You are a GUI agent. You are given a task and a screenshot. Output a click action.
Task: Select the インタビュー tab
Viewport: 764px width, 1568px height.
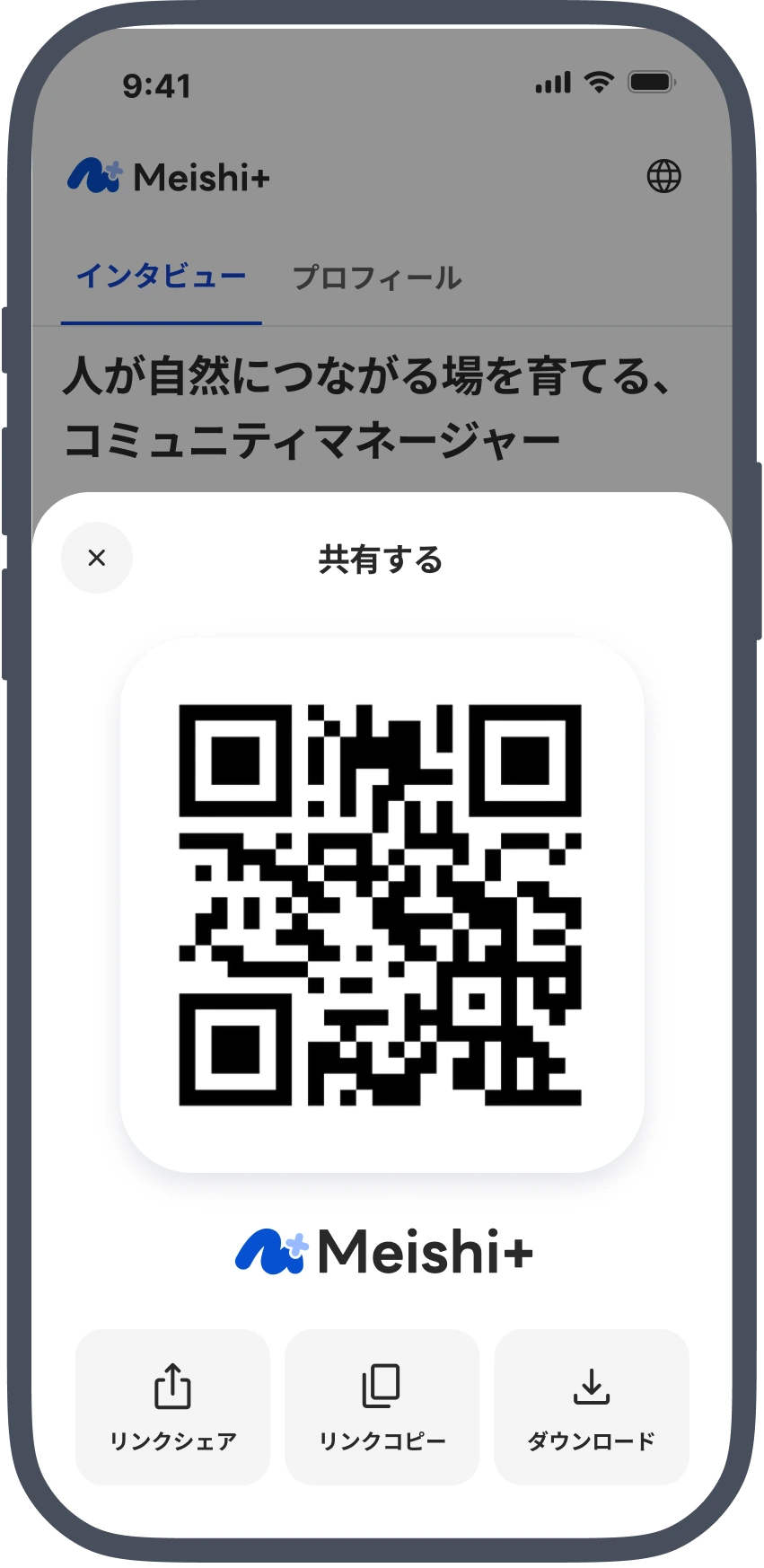[x=162, y=277]
